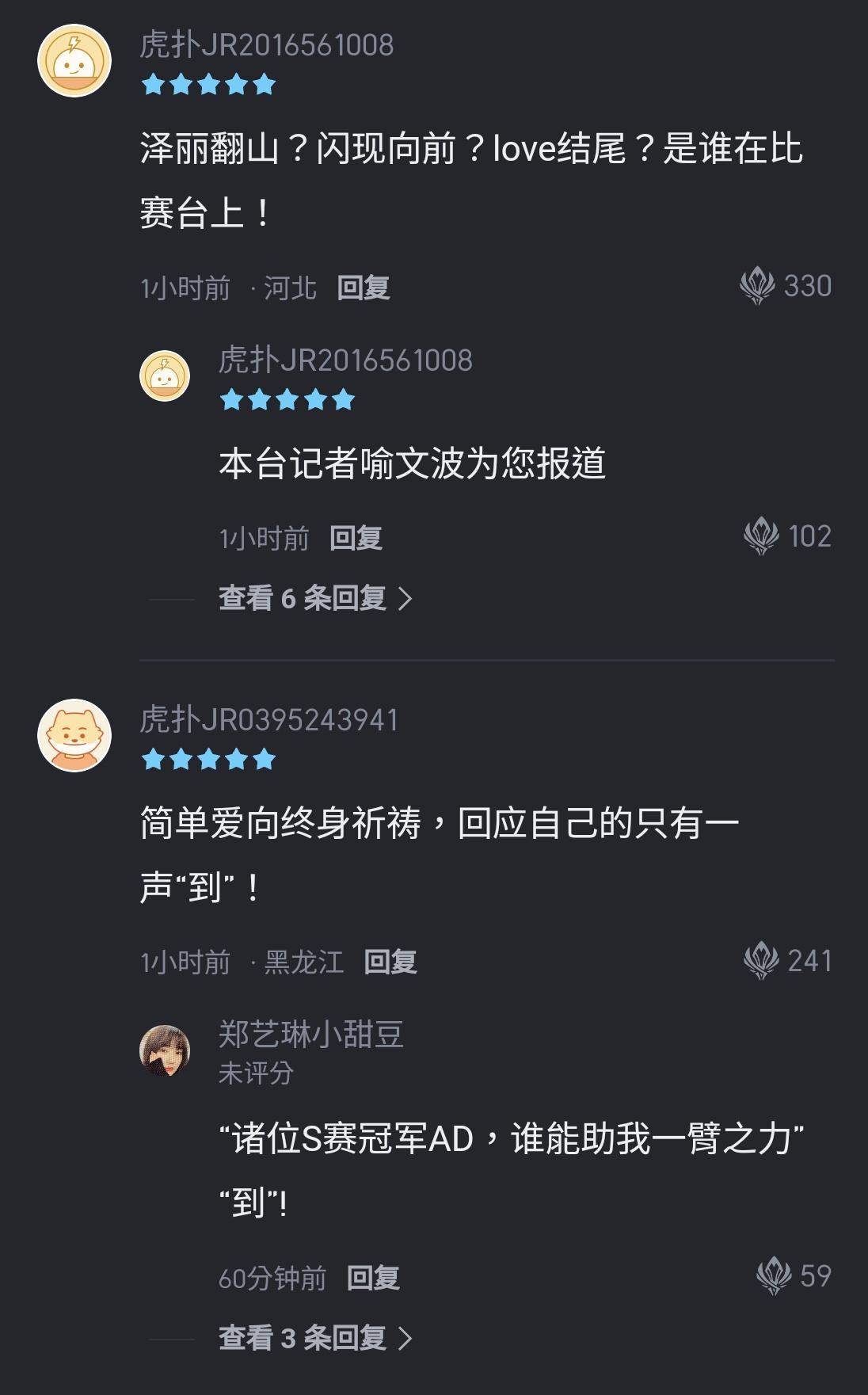The image size is (868, 1395).
Task: Open 郑艺琳小甜豆's profile photo
Action: point(165,1050)
